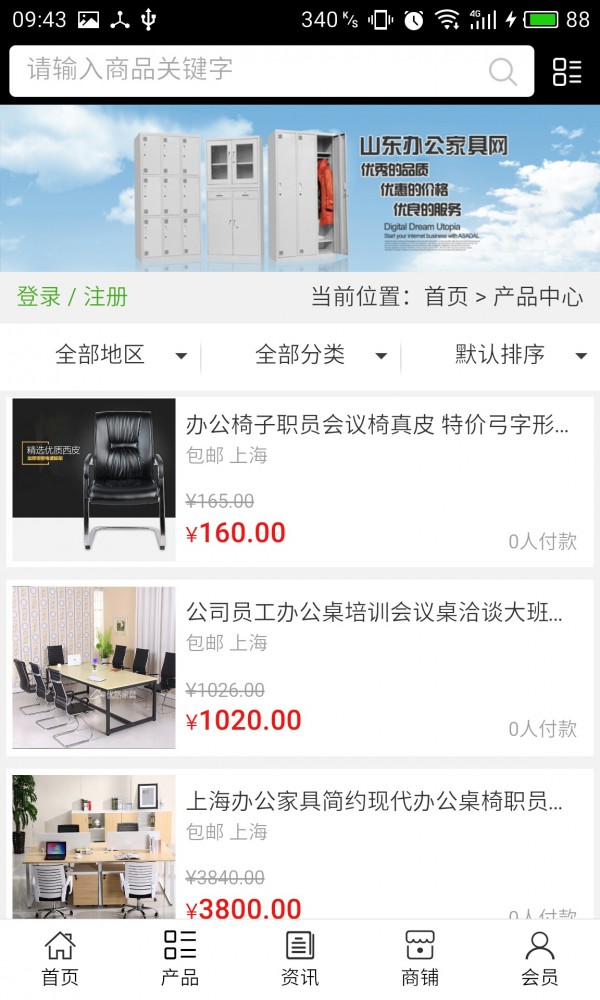Screen dimensions: 600x1000
Task: Open the 默认排序 sort dropdown
Action: pos(520,355)
